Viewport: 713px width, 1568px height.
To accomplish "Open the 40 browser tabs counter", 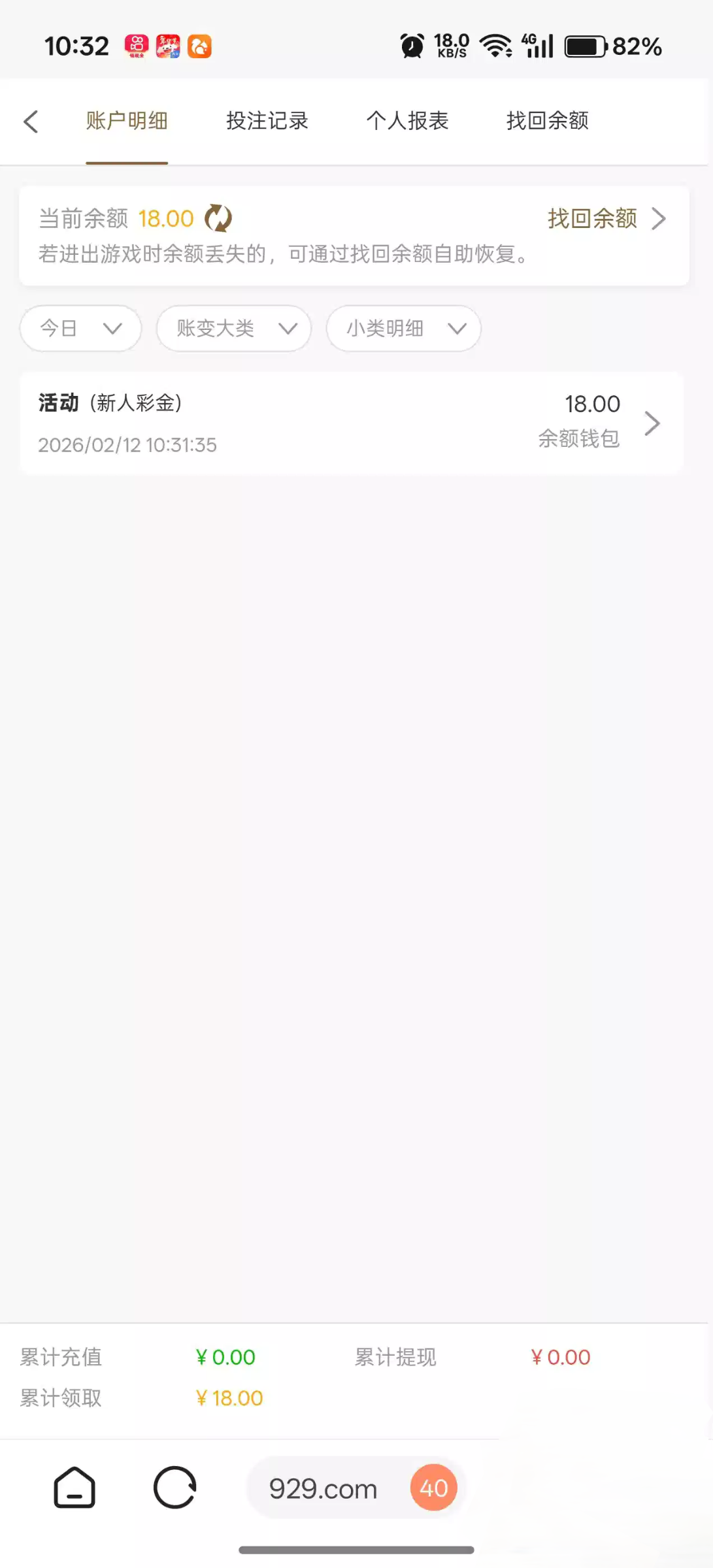I will pyautogui.click(x=433, y=1488).
